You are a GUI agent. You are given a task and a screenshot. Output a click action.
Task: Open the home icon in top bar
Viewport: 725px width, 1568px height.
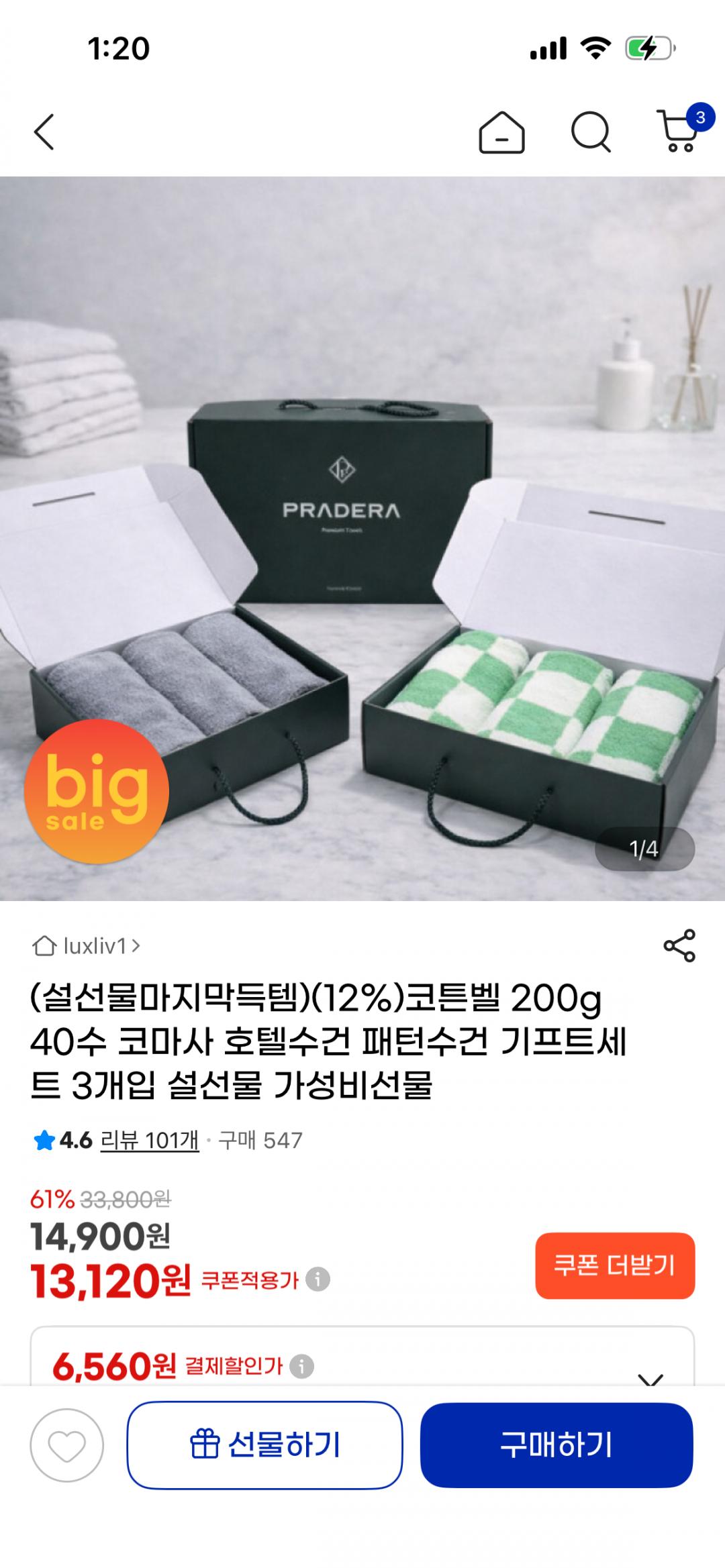click(x=501, y=133)
